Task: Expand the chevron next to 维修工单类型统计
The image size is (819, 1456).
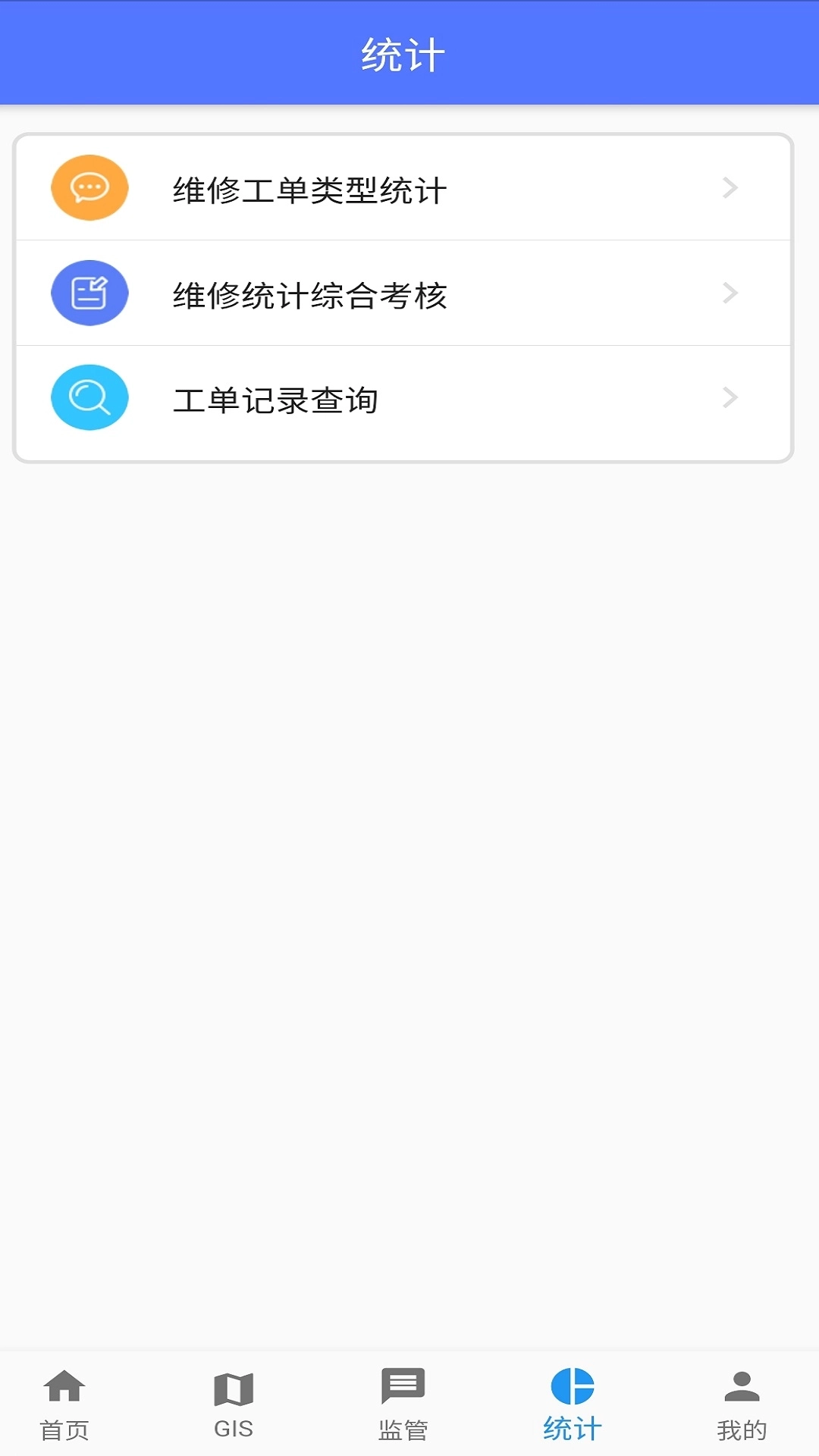Action: coord(730,188)
